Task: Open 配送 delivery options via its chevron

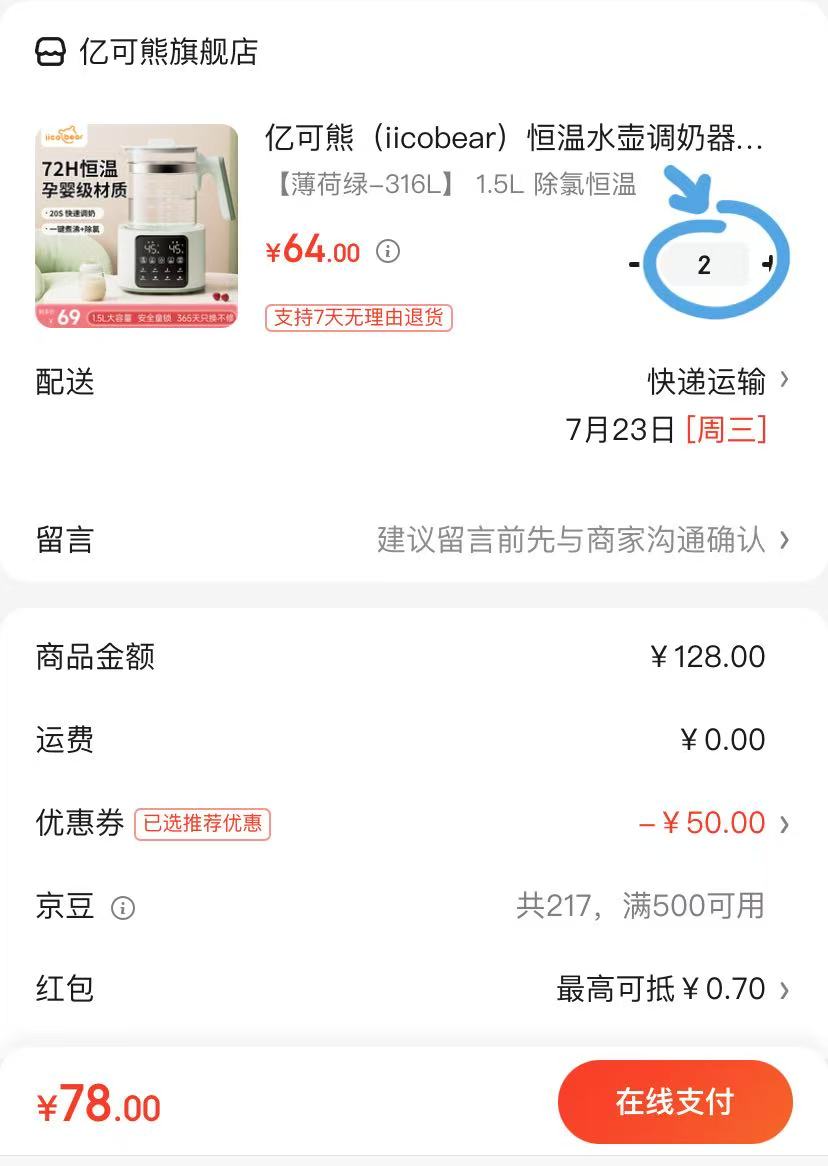Action: point(788,382)
